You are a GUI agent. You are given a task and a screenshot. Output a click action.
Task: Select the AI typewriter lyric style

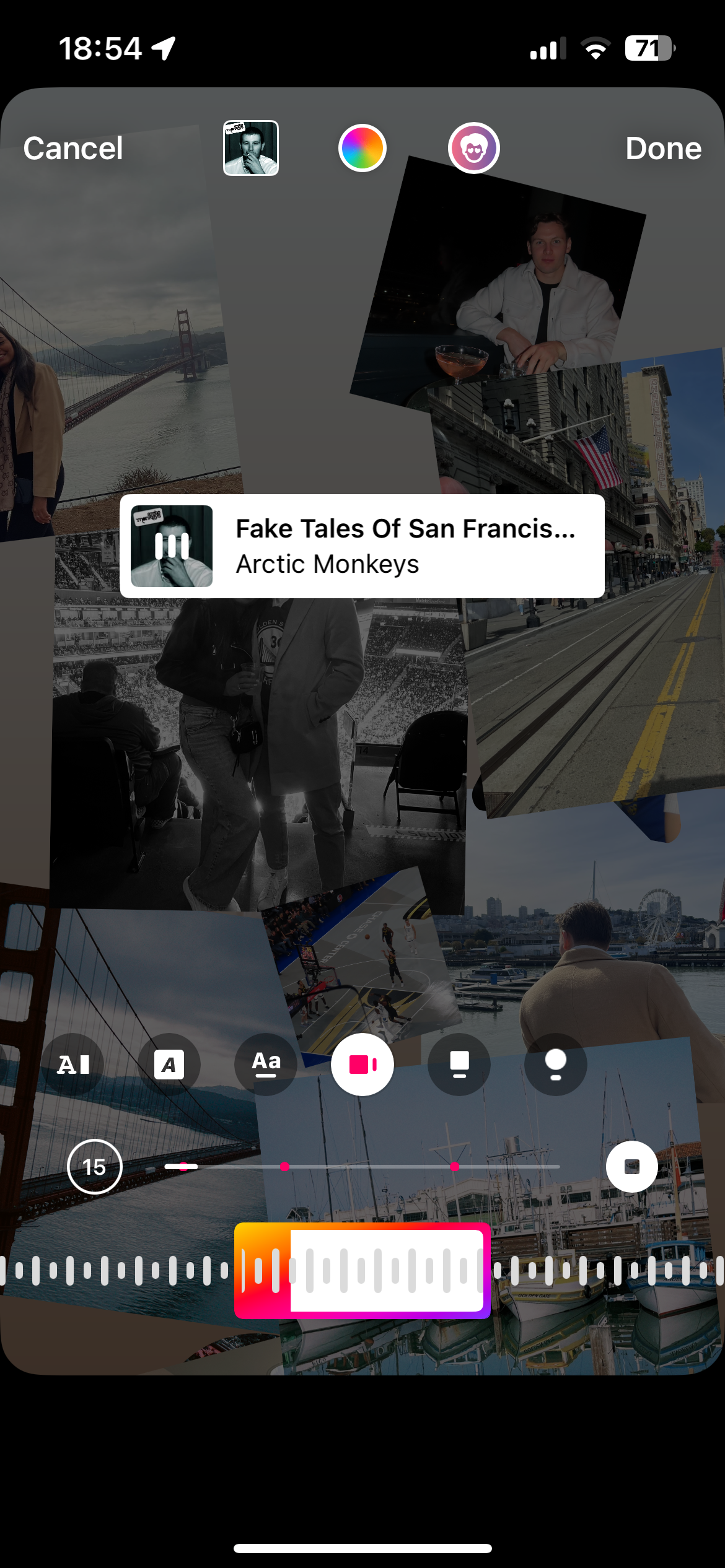pos(73,1065)
